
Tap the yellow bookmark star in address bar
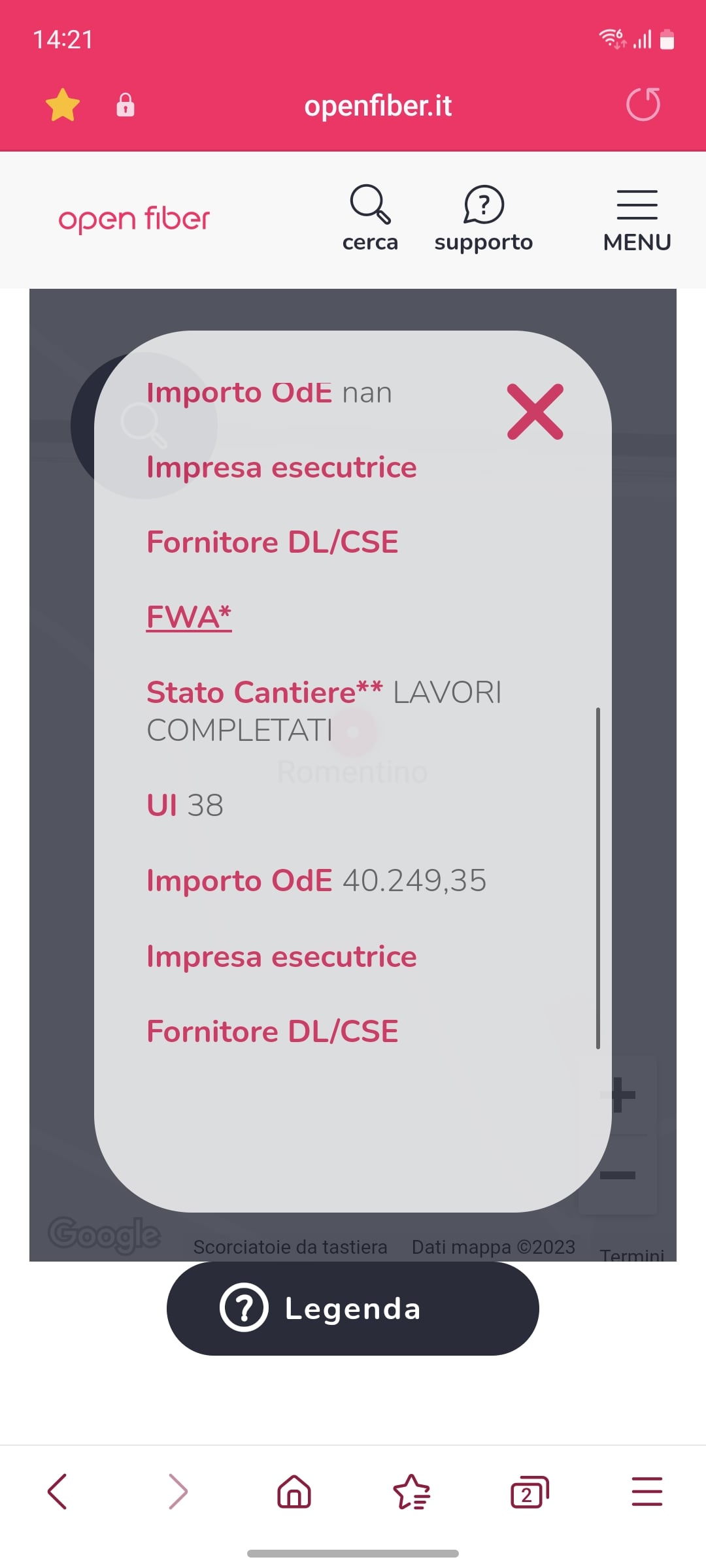pyautogui.click(x=62, y=105)
